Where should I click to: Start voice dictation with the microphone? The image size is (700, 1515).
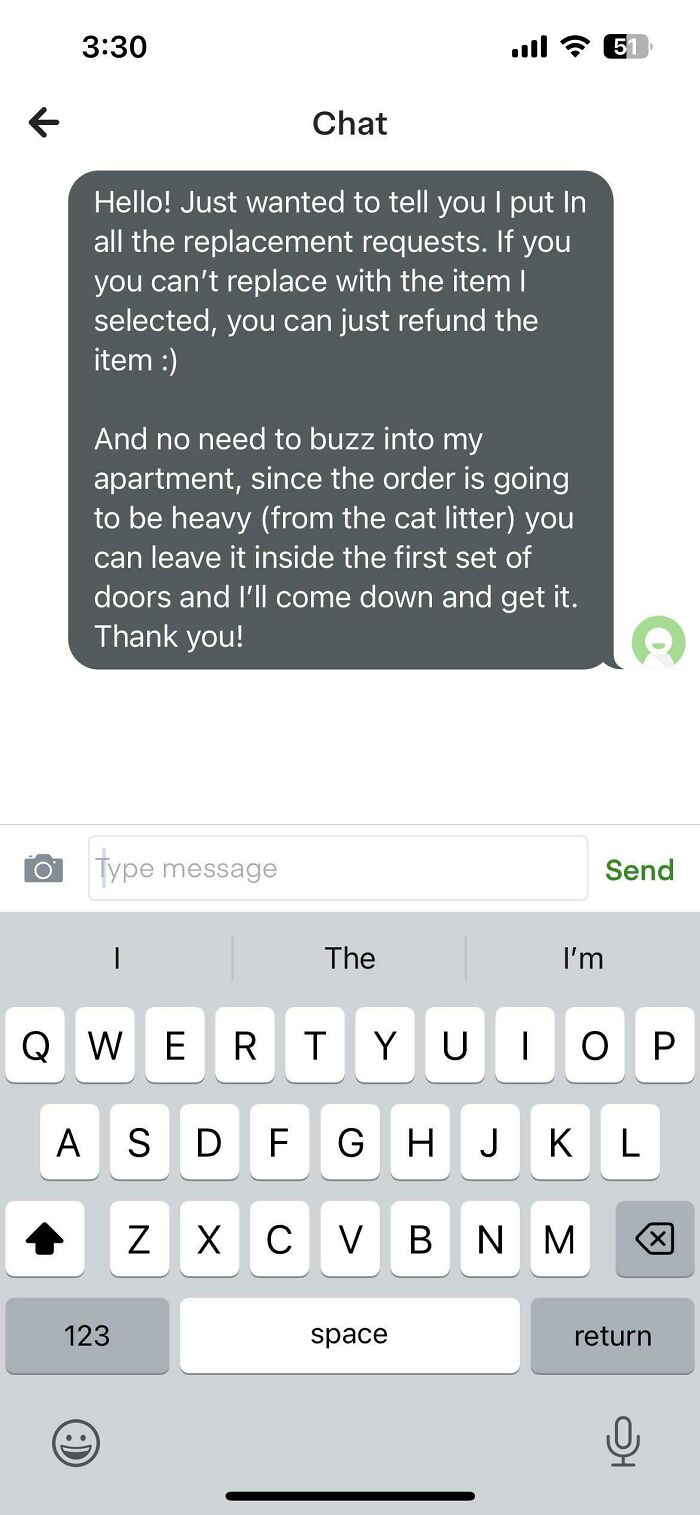pos(622,1442)
